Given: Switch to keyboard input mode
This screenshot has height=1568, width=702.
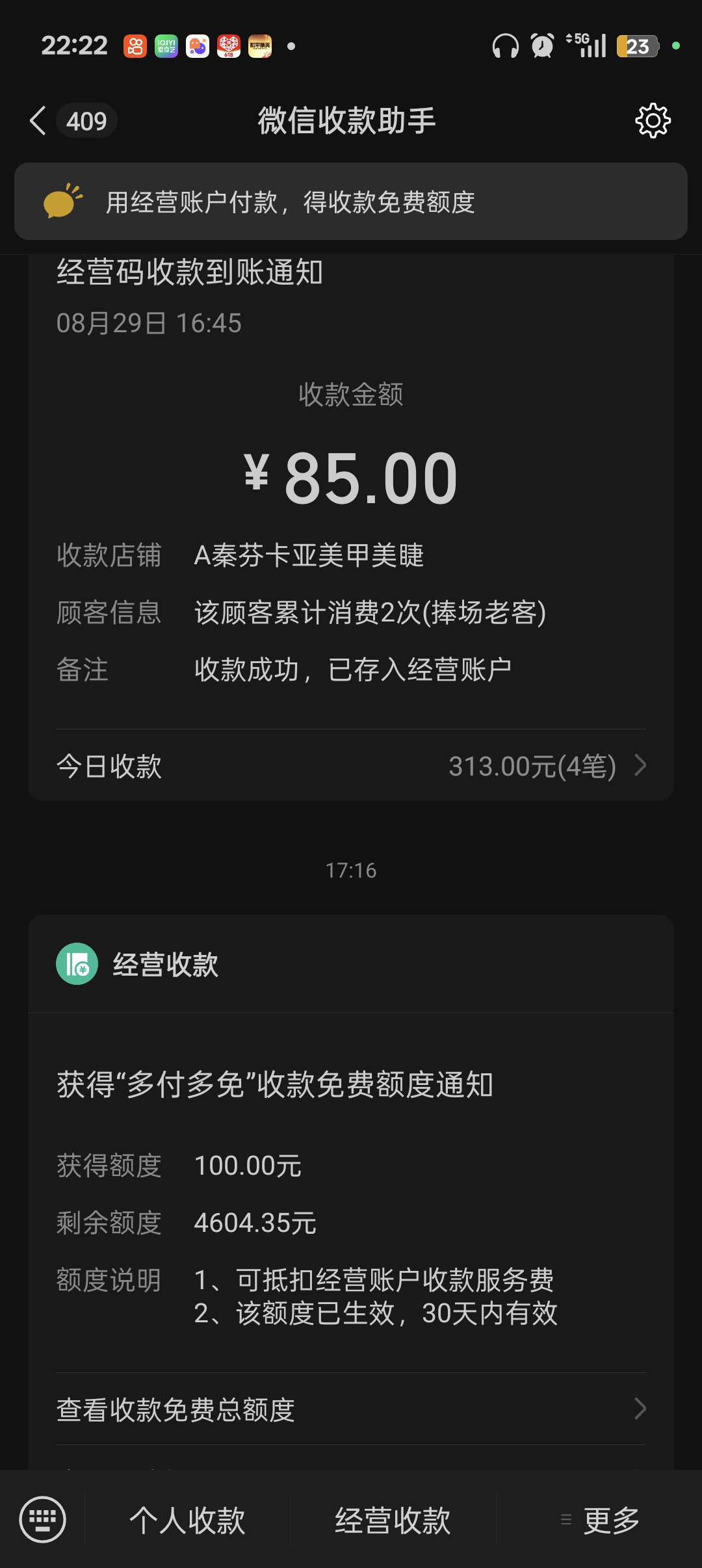Looking at the screenshot, I should [43, 1519].
